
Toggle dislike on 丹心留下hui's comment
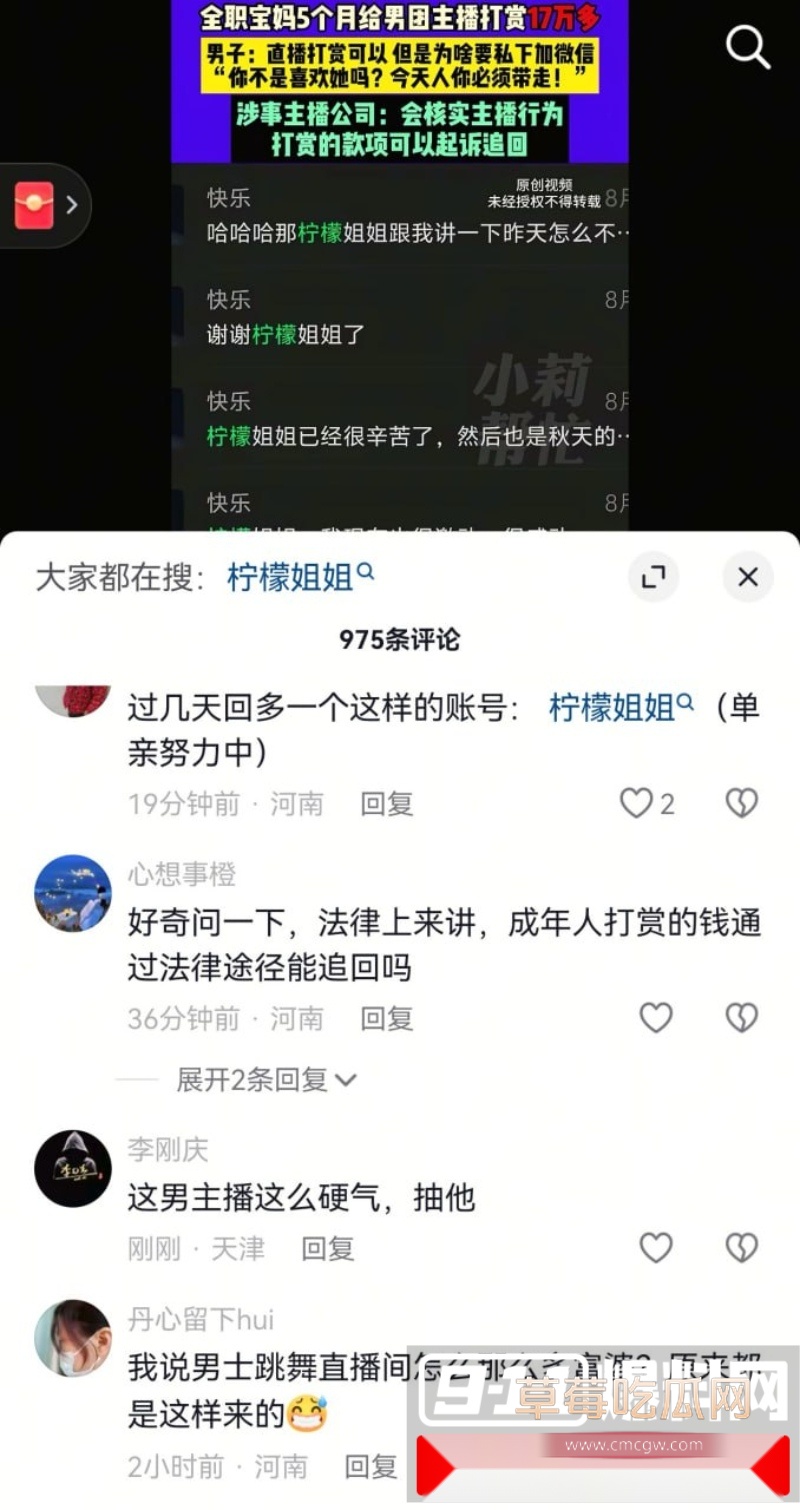point(740,1467)
